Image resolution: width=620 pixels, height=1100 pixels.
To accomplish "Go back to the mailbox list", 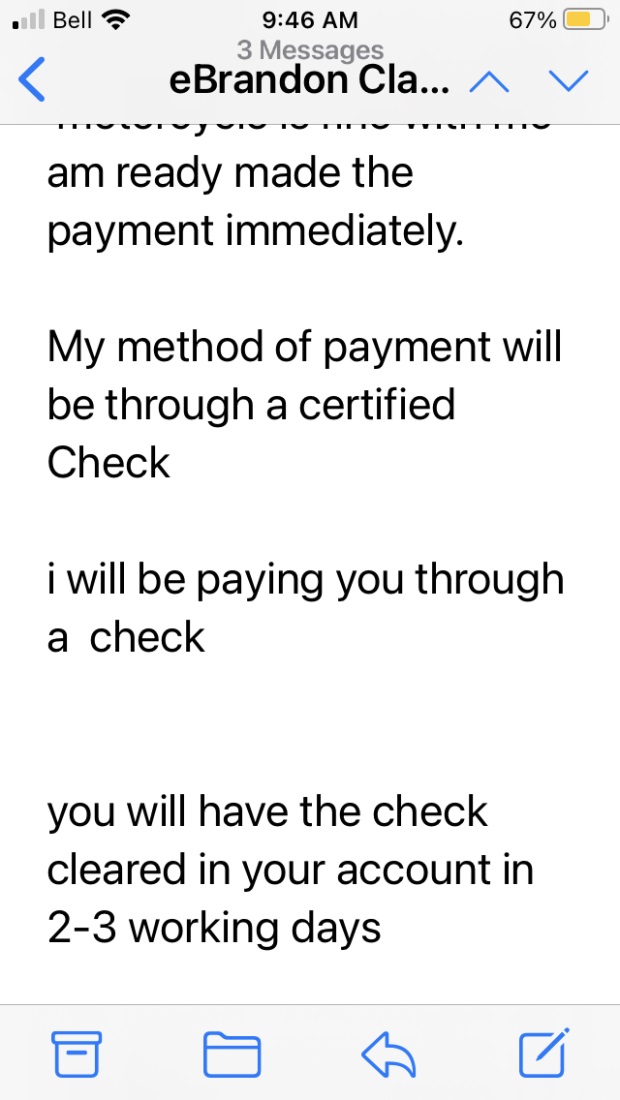I will [32, 80].
